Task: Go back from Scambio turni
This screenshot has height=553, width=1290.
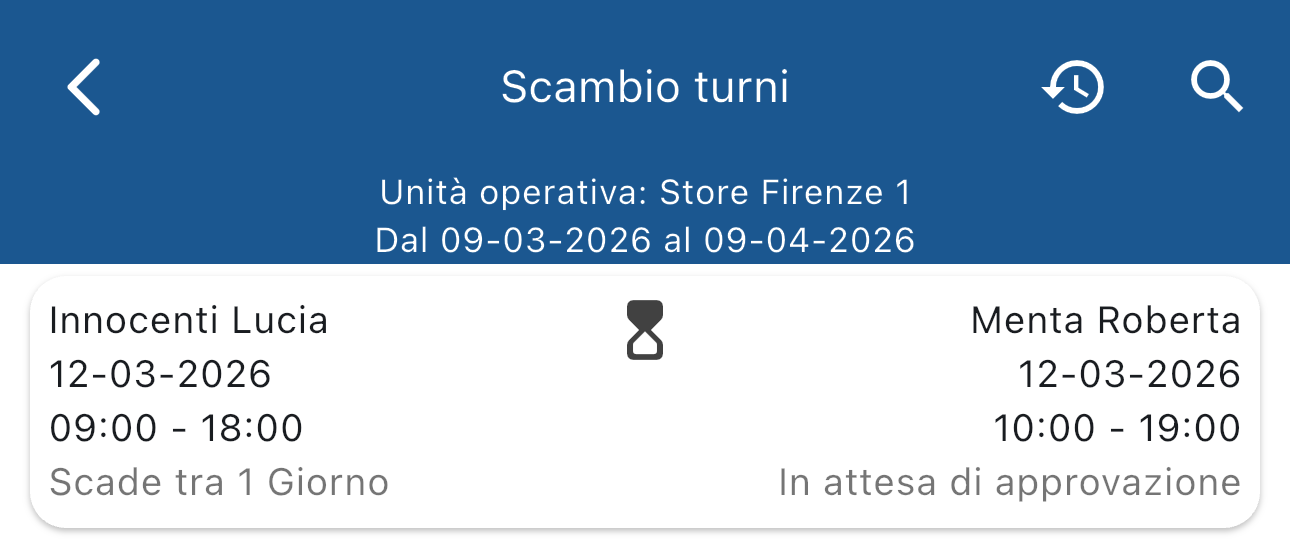Action: click(85, 87)
